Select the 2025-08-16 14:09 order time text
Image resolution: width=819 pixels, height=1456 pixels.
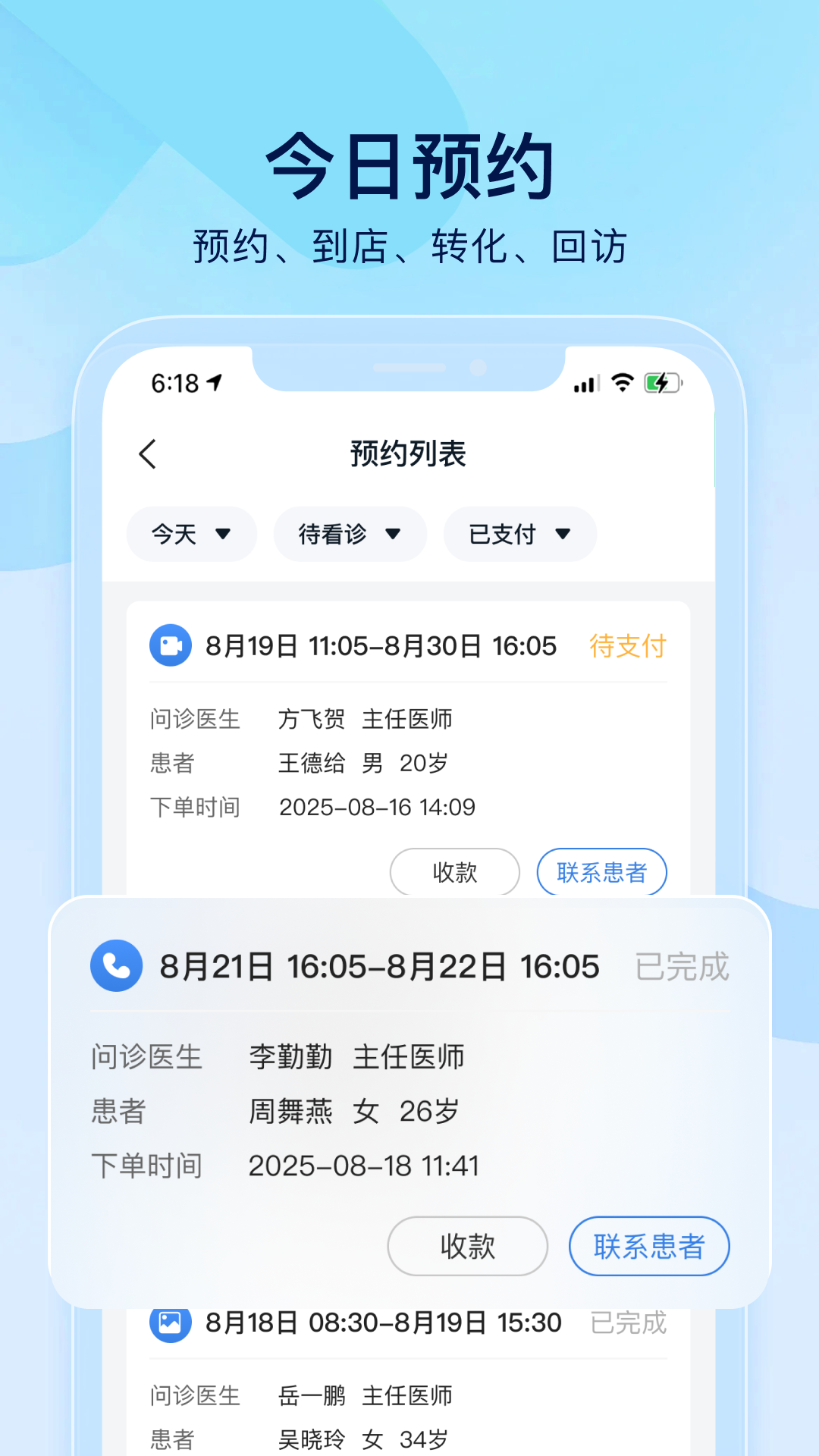pyautogui.click(x=377, y=808)
